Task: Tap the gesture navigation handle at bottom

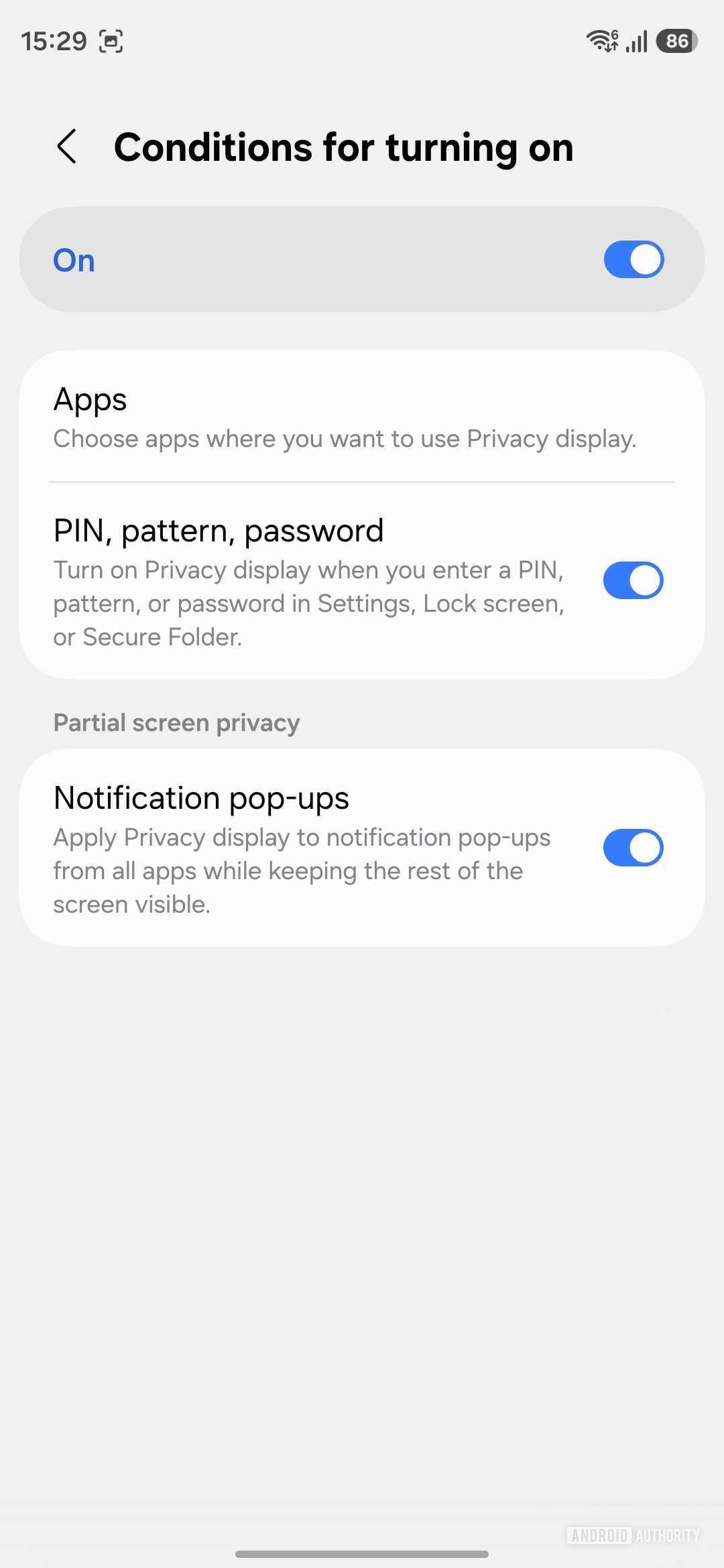Action: point(362,1555)
